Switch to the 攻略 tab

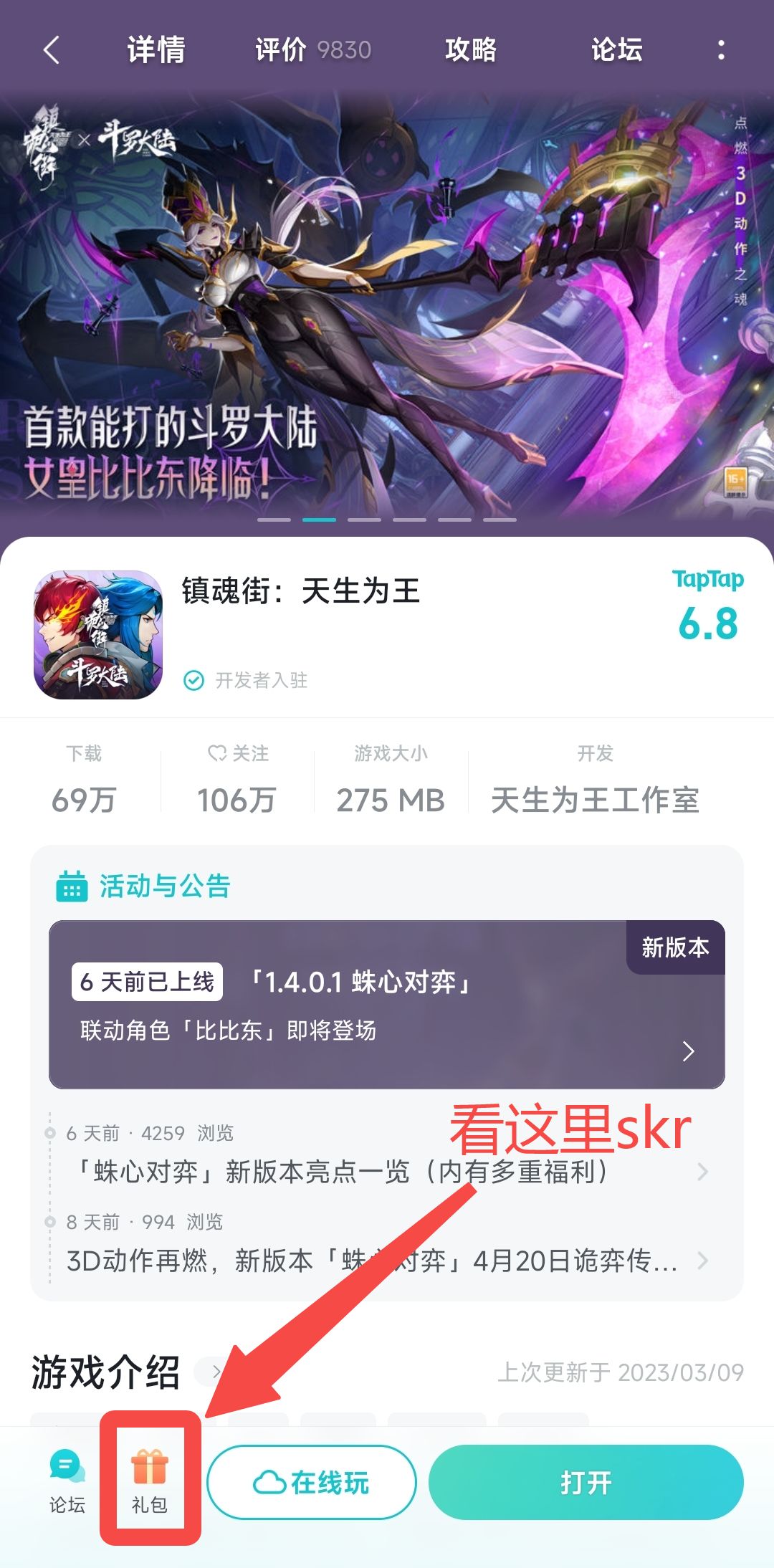coord(473,50)
